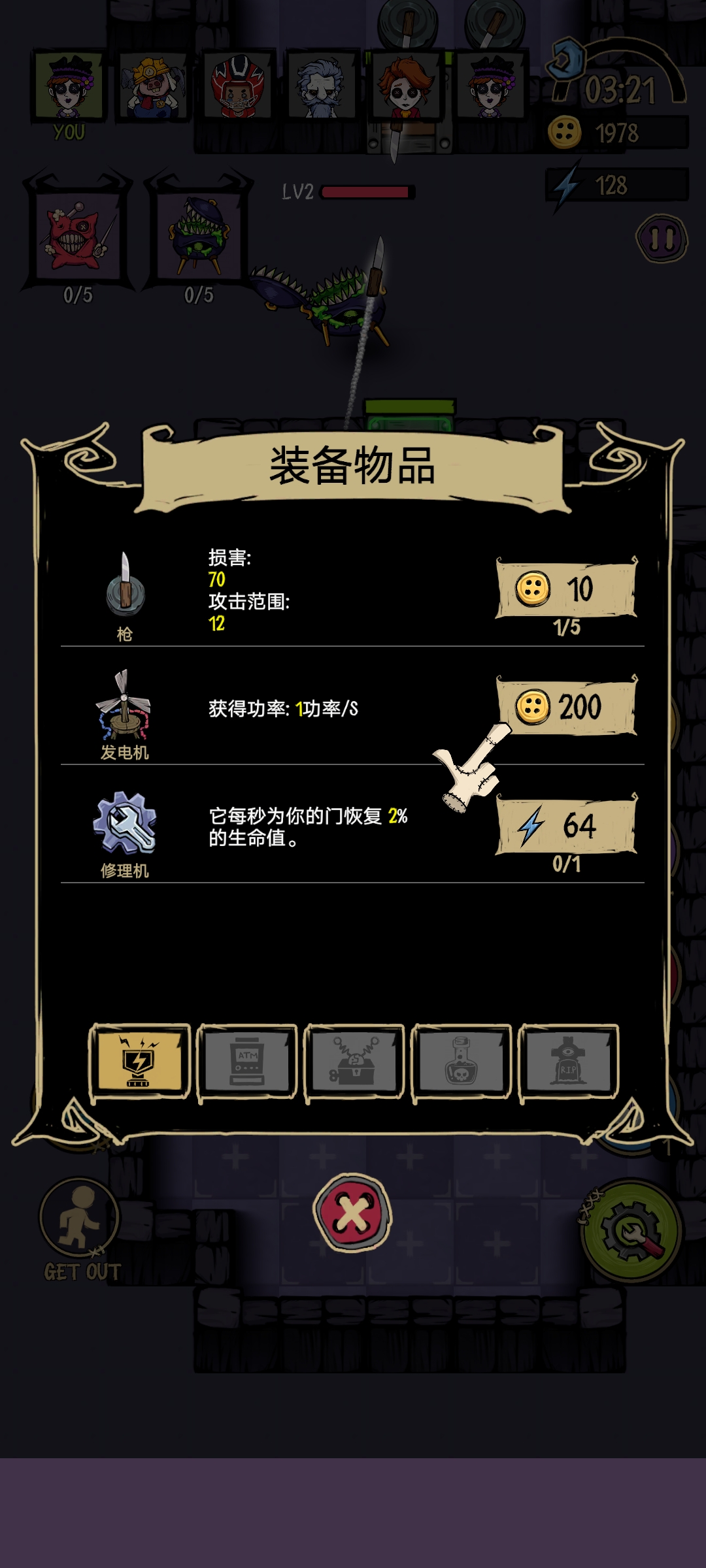Tap the GET OUT button
Viewport: 706px width, 1568px height.
[x=80, y=1228]
